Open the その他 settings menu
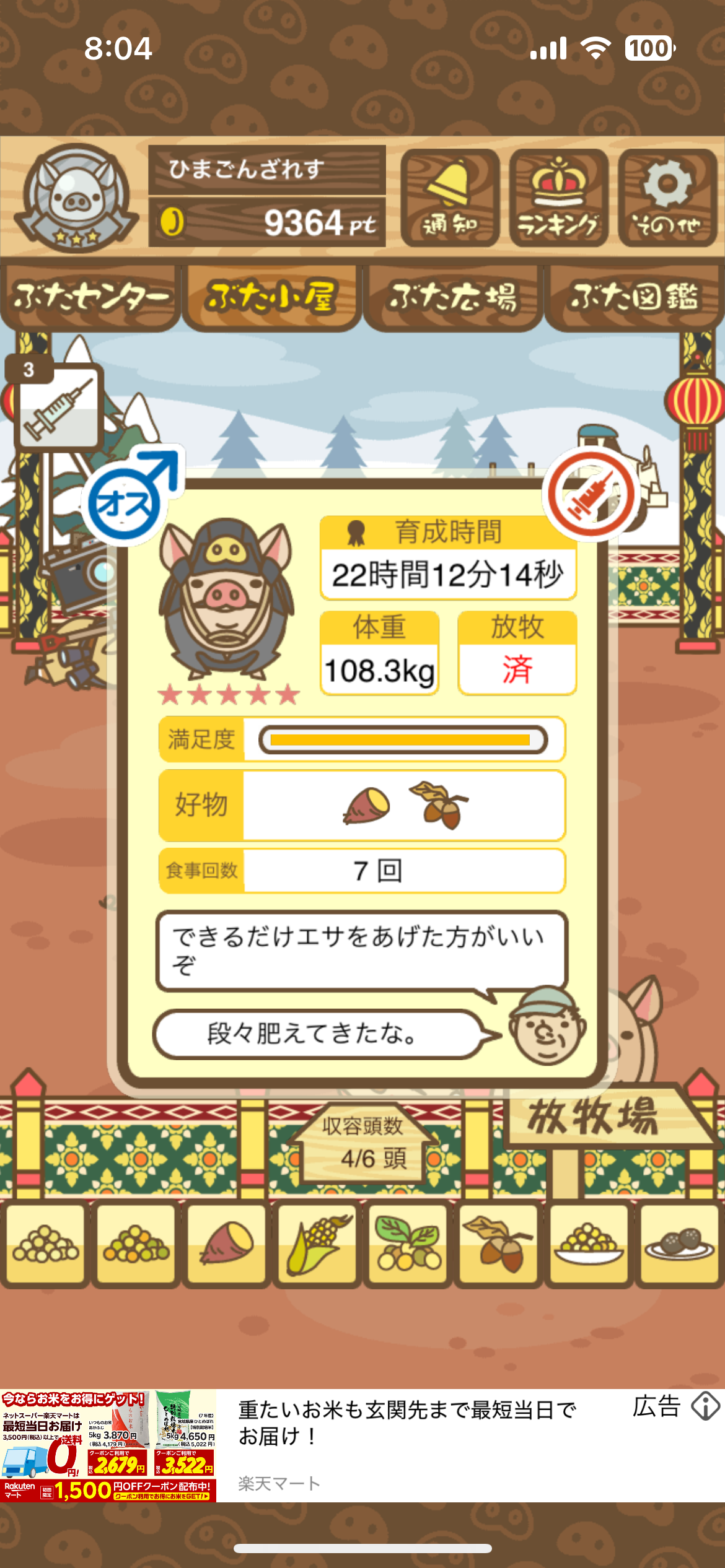This screenshot has width=725, height=1568. point(667,198)
